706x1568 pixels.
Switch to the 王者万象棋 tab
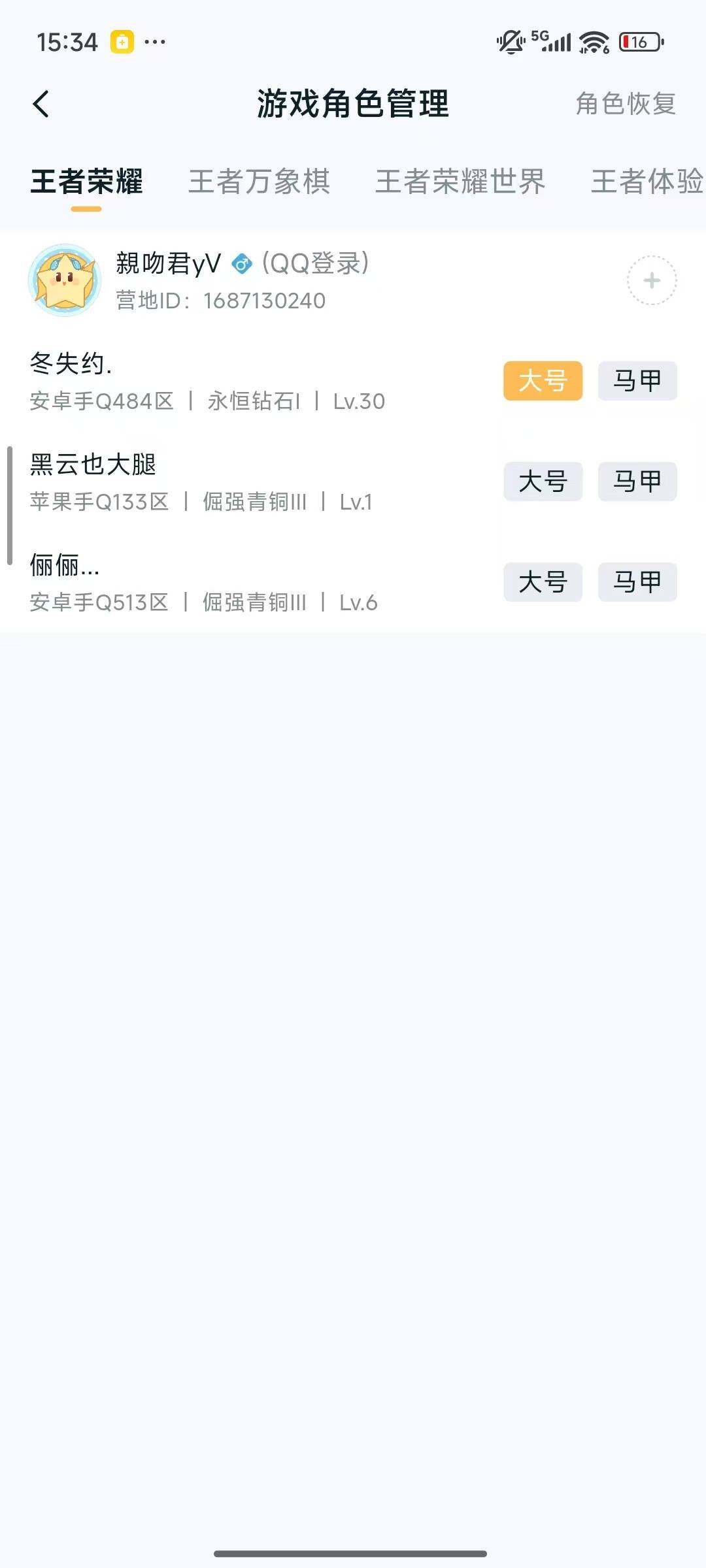(260, 182)
